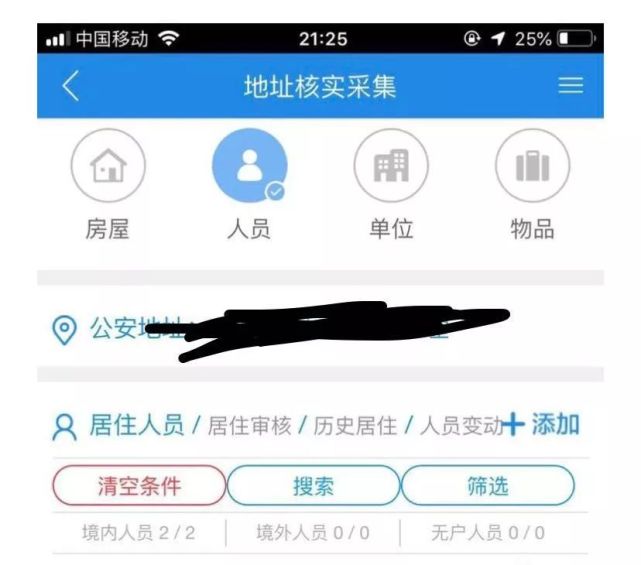Tap the 搜索 button
The width and height of the screenshot is (641, 565).
[313, 486]
